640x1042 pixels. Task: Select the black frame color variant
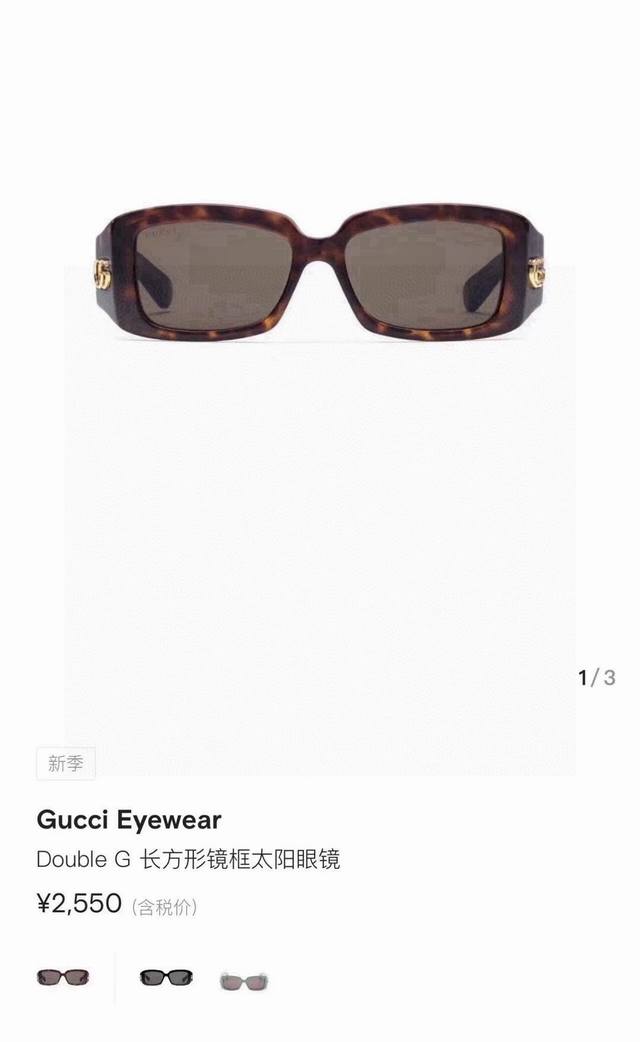166,977
